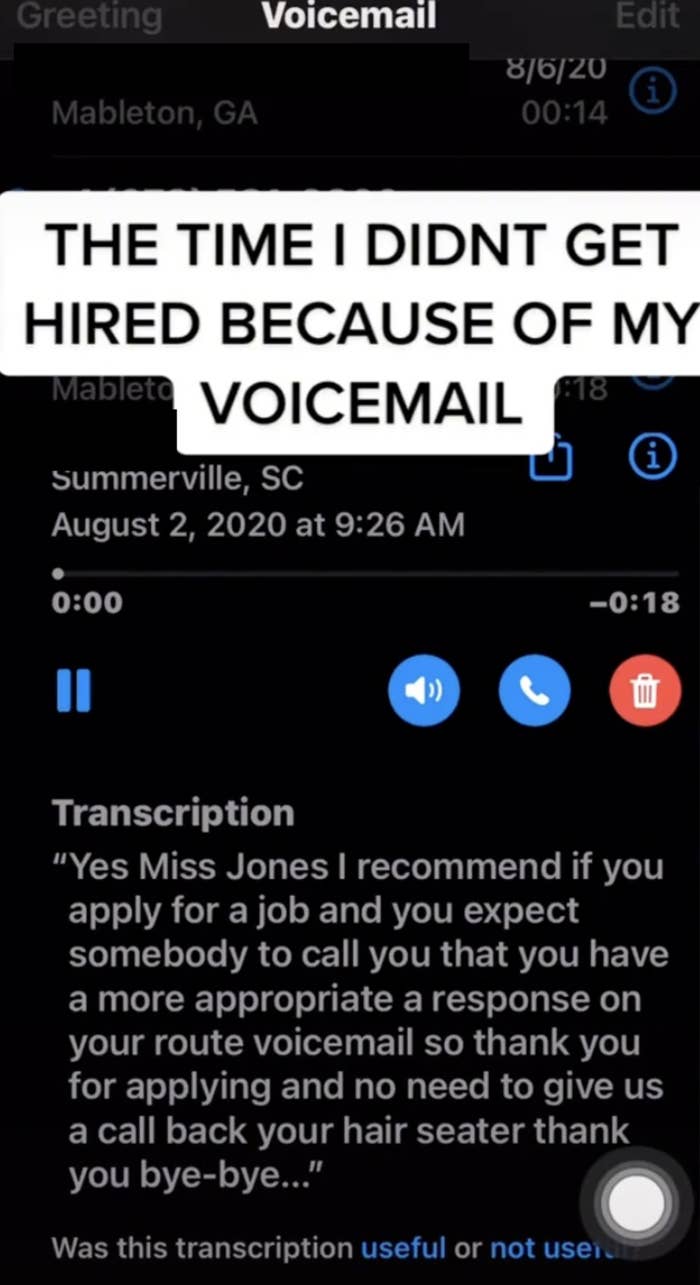Screen dimensions: 700x1285
Task: Pause the voicemail playback
Action: point(74,690)
